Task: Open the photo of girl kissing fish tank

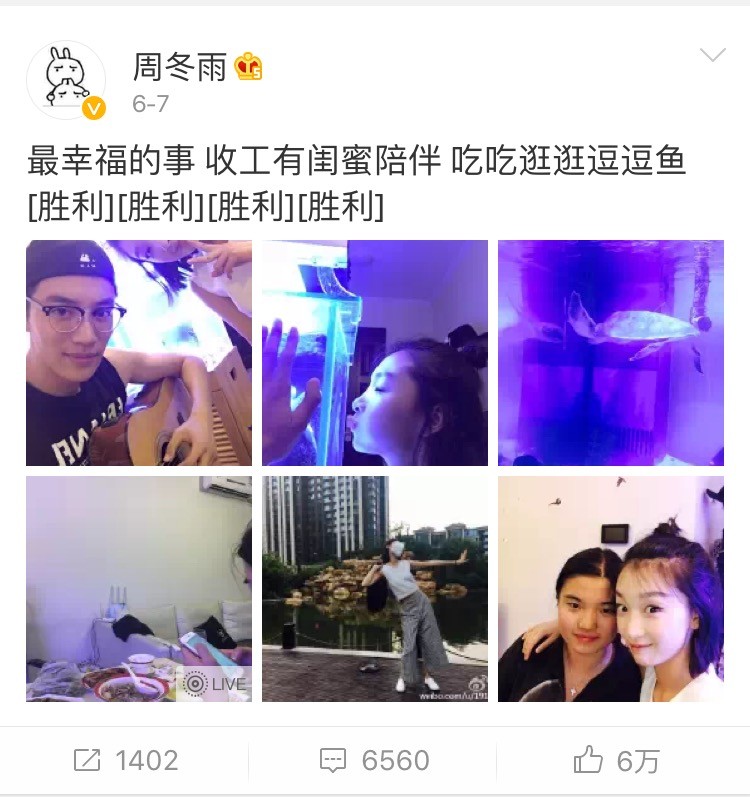Action: pos(375,353)
